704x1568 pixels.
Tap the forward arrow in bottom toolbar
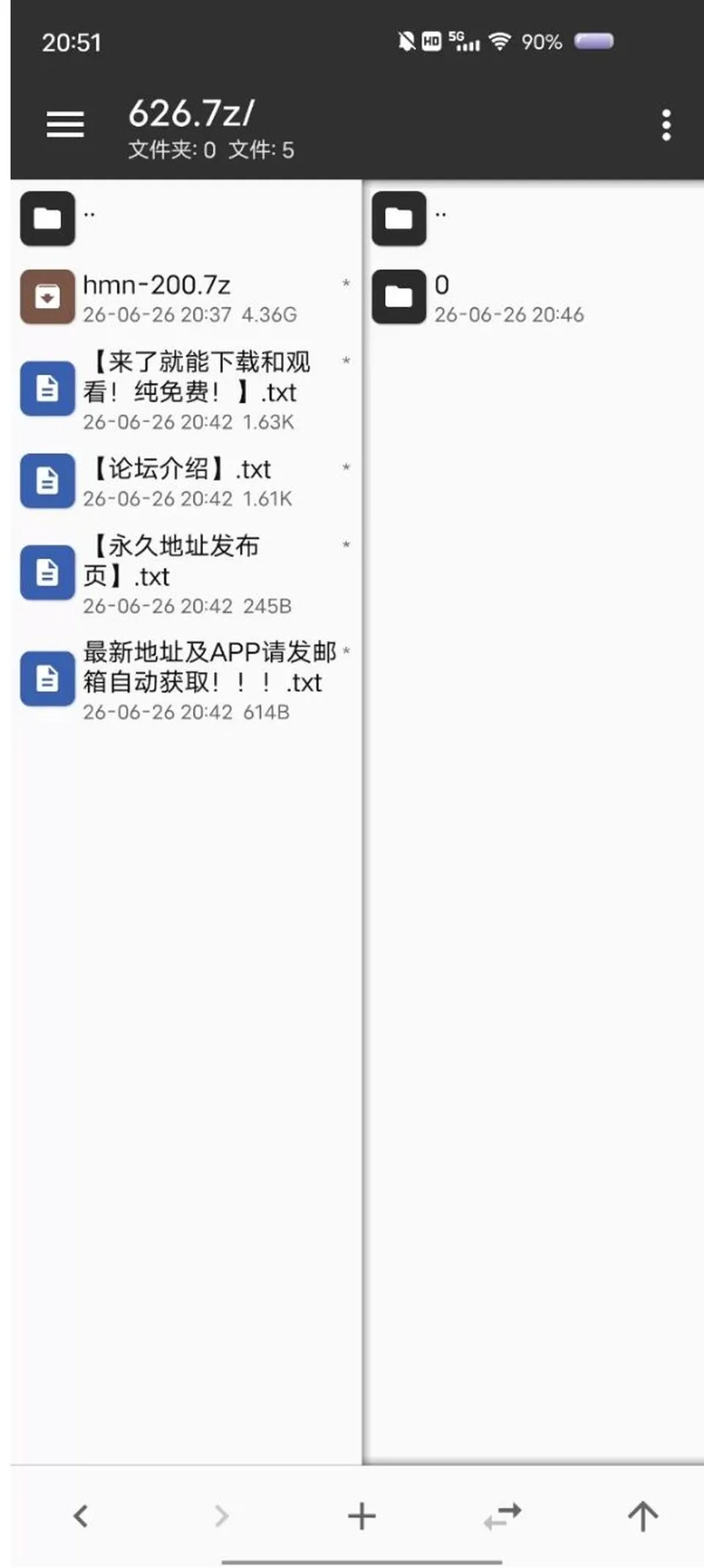point(221,1516)
